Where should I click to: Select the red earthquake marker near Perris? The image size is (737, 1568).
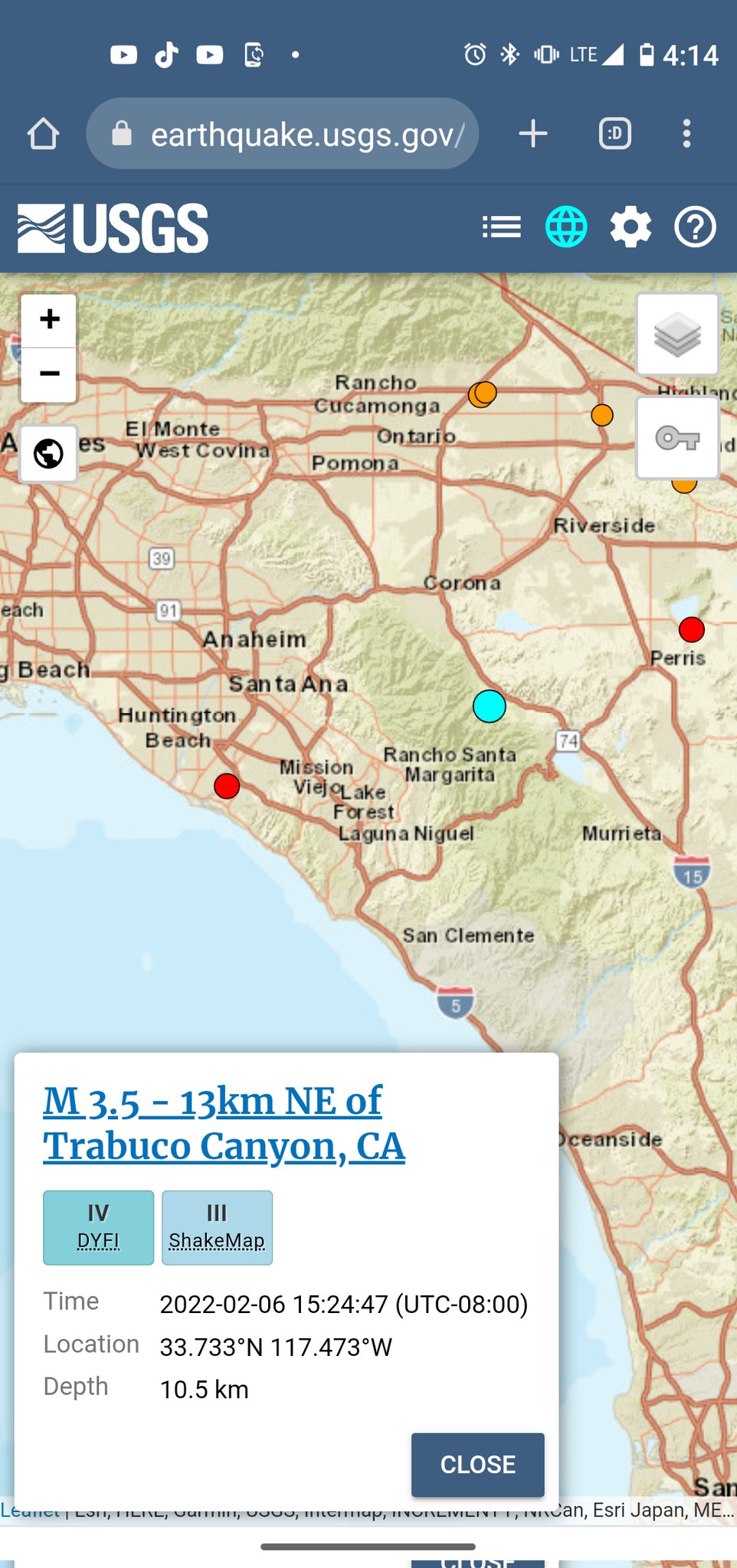[692, 629]
